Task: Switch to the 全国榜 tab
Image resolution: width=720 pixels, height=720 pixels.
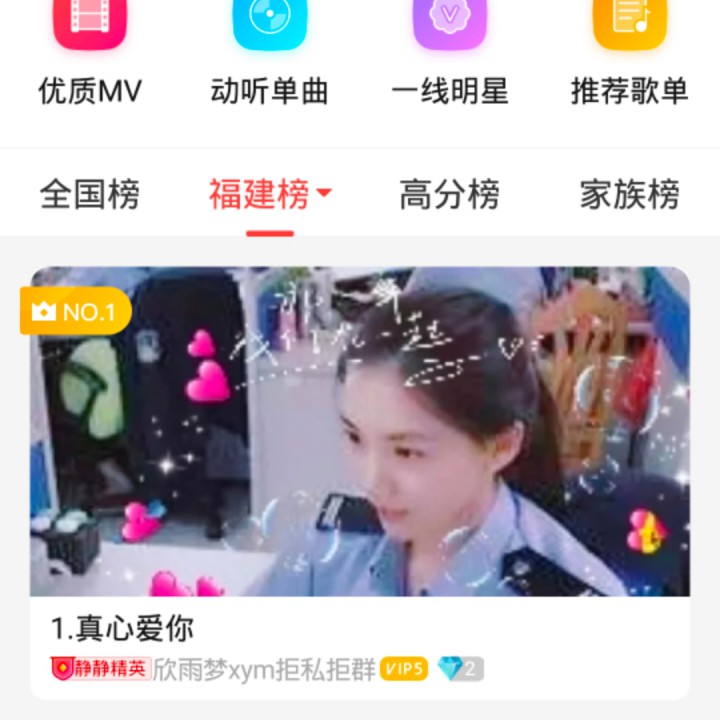Action: 90,194
